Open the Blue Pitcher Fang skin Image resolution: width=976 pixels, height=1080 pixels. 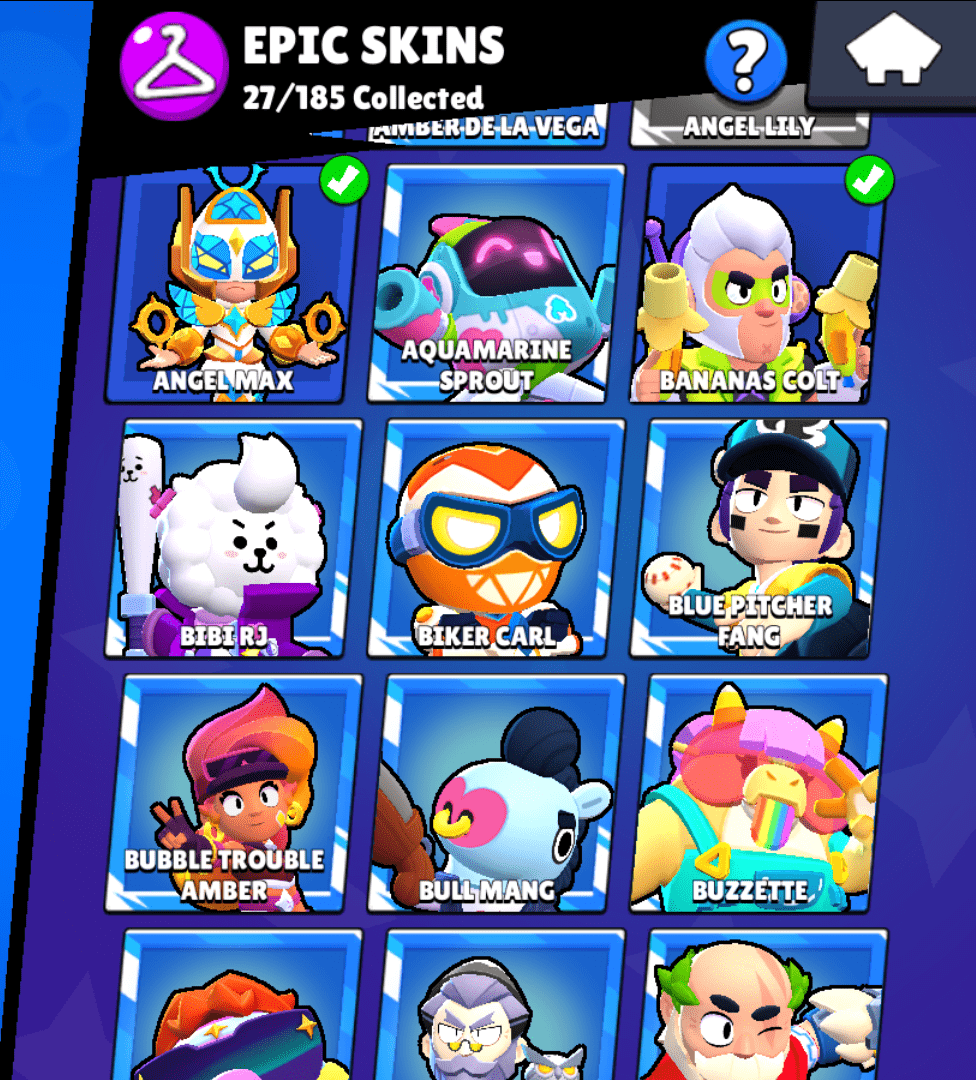(762, 540)
